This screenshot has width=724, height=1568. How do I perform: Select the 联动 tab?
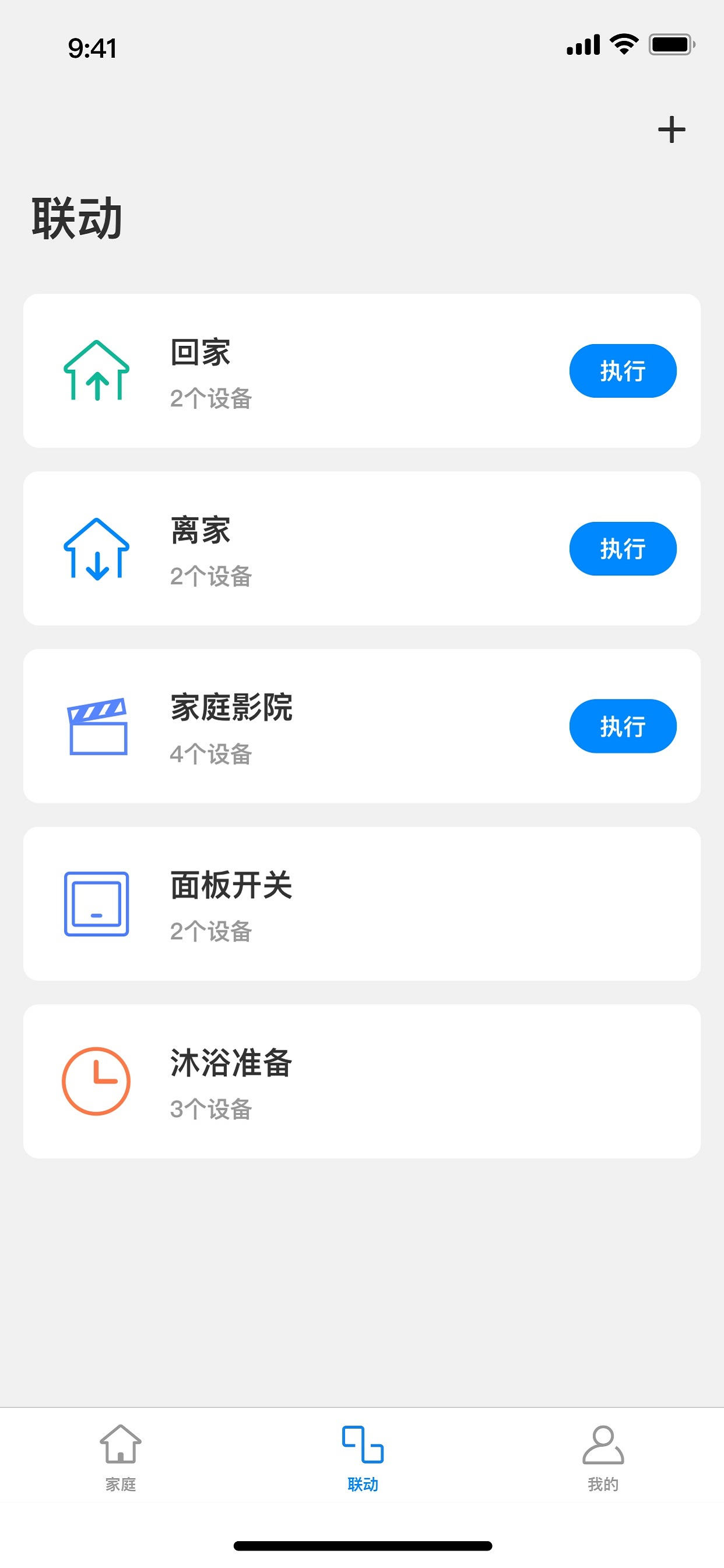363,1458
